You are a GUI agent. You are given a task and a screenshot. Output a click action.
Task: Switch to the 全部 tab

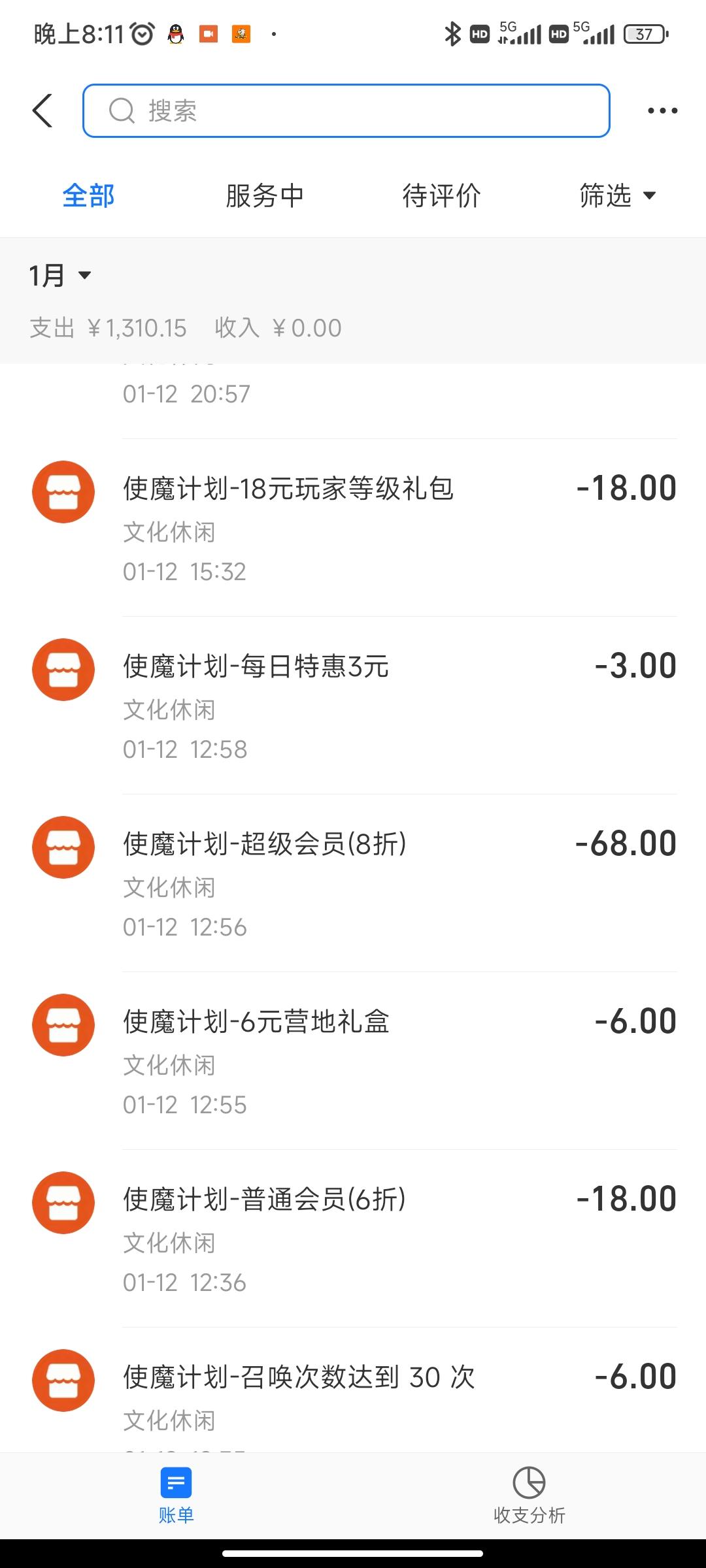point(88,196)
